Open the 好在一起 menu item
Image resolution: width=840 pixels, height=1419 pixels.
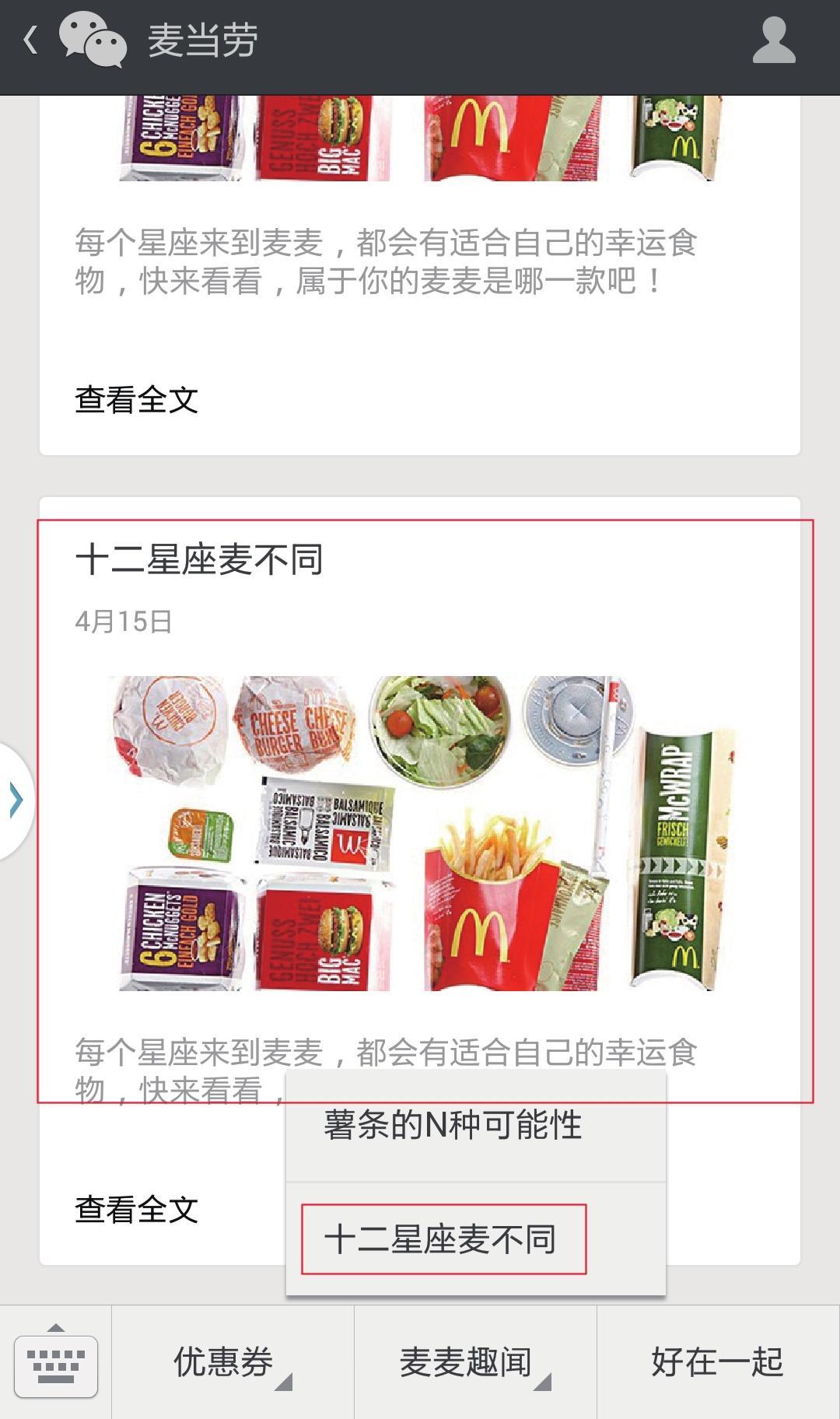point(717,1363)
